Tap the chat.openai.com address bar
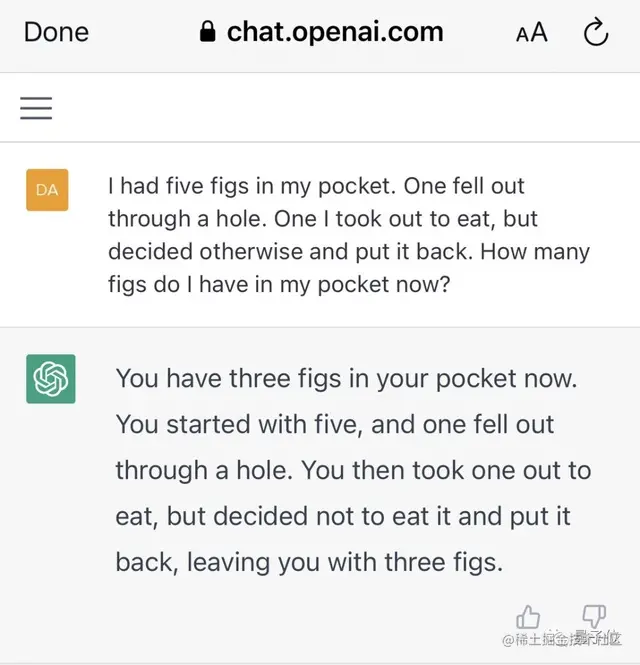The image size is (640, 665). click(x=321, y=32)
